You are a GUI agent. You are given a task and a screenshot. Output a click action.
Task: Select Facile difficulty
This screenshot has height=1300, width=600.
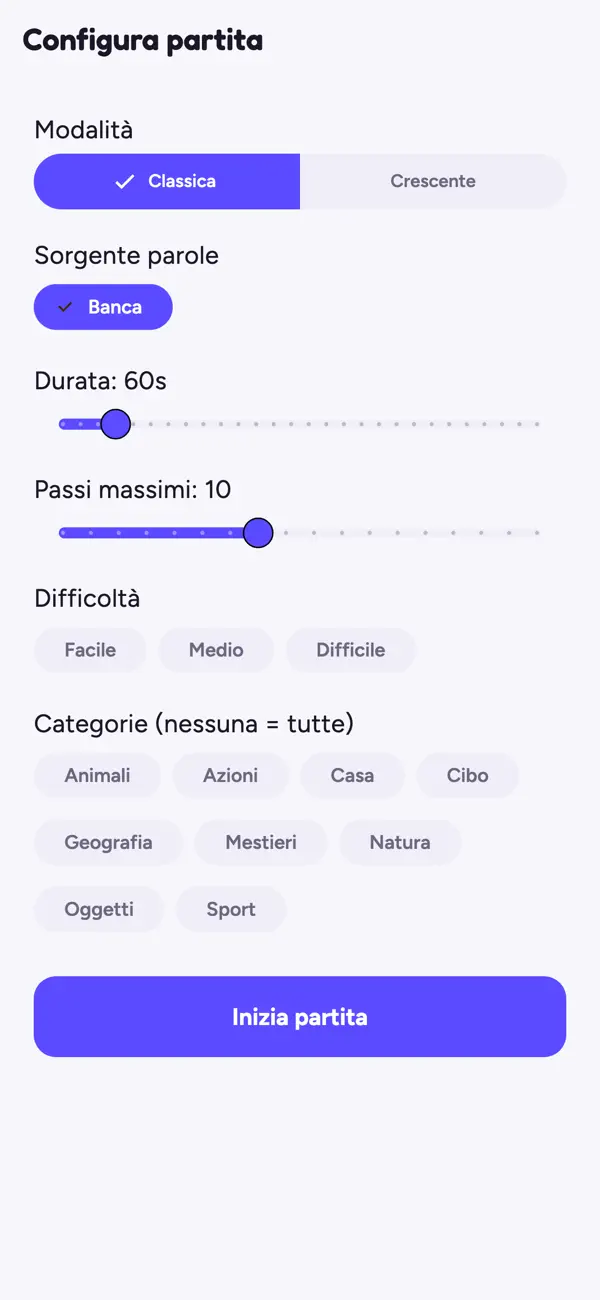point(90,650)
